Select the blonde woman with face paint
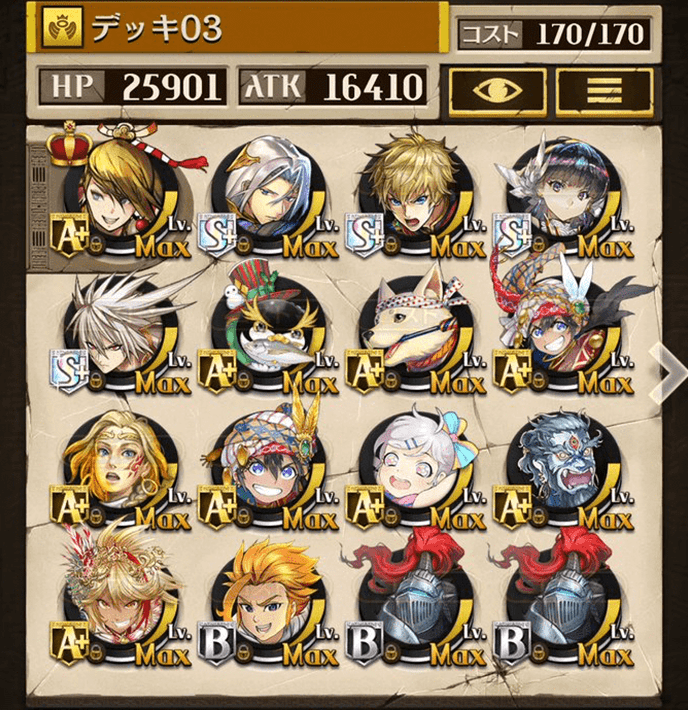Image resolution: width=688 pixels, height=710 pixels. 119,468
